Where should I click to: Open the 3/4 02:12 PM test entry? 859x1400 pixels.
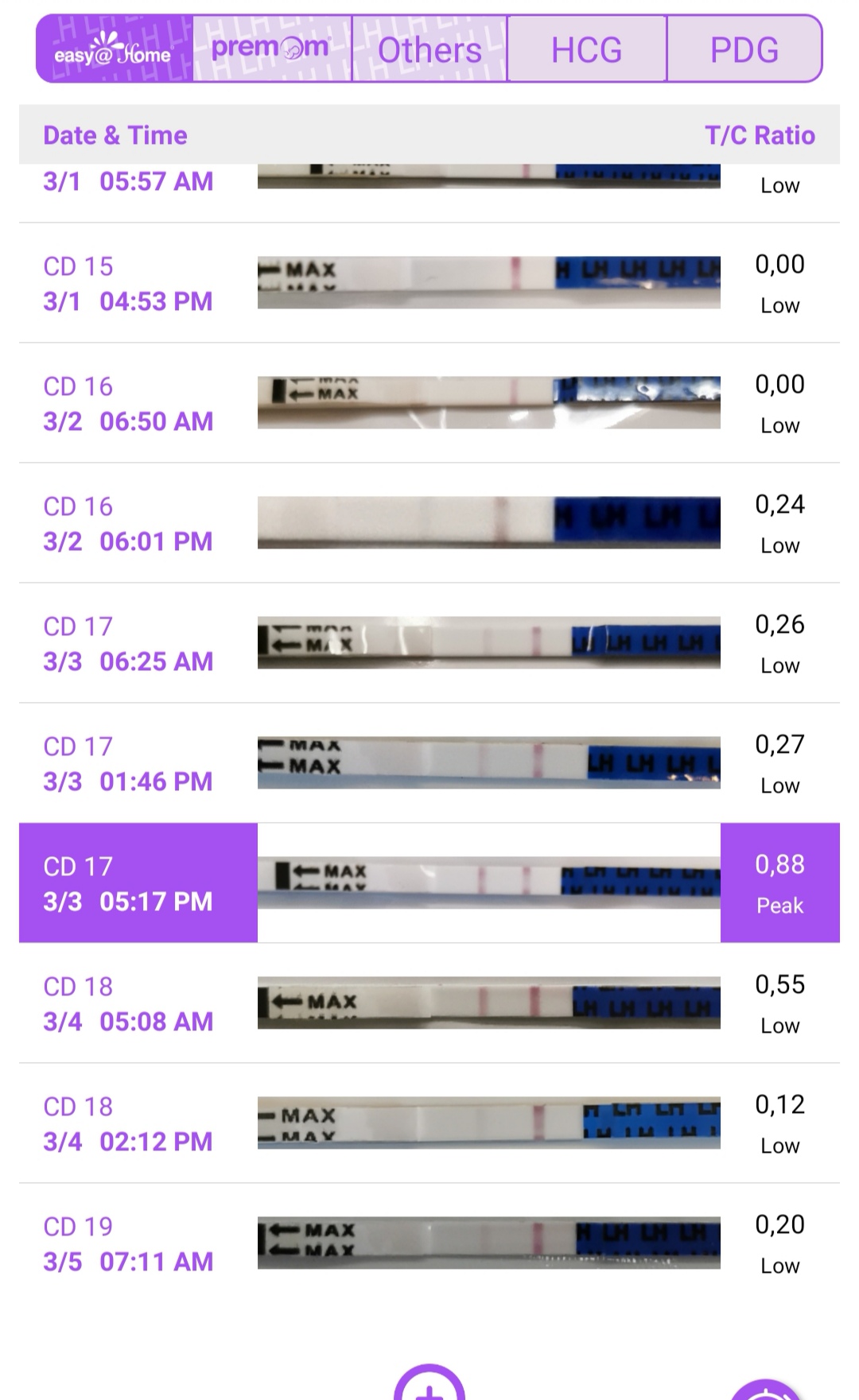(x=429, y=1123)
